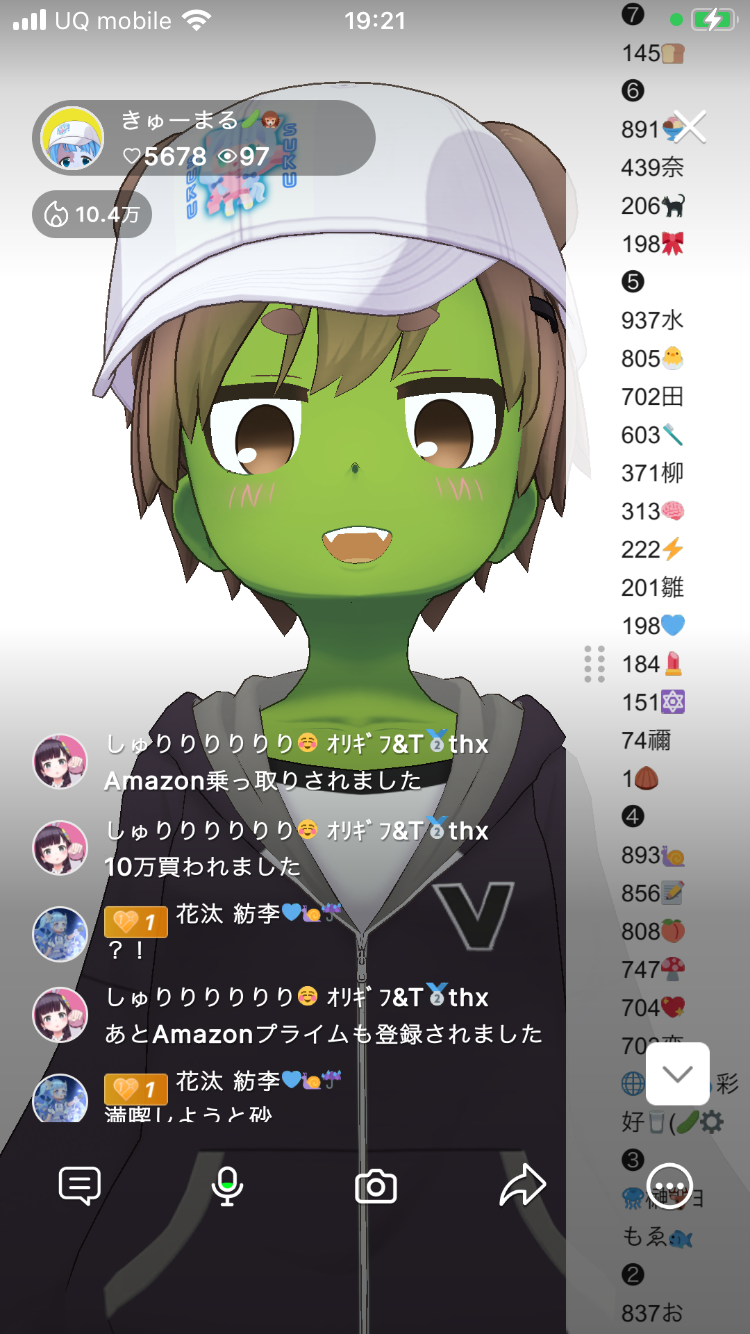Open the 10.4万 points badge
750x1334 pixels.
(92, 214)
